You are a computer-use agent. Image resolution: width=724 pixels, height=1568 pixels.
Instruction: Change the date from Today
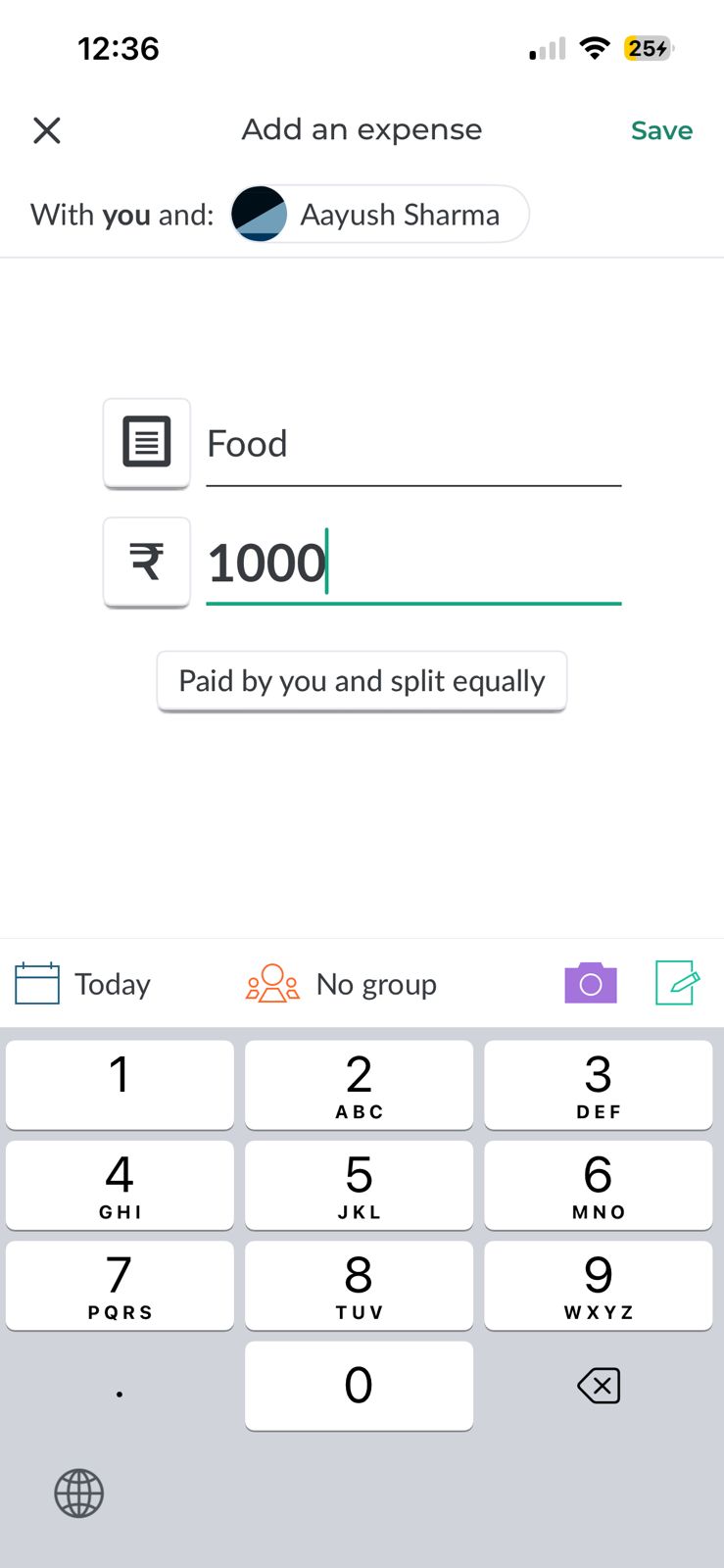coord(84,984)
